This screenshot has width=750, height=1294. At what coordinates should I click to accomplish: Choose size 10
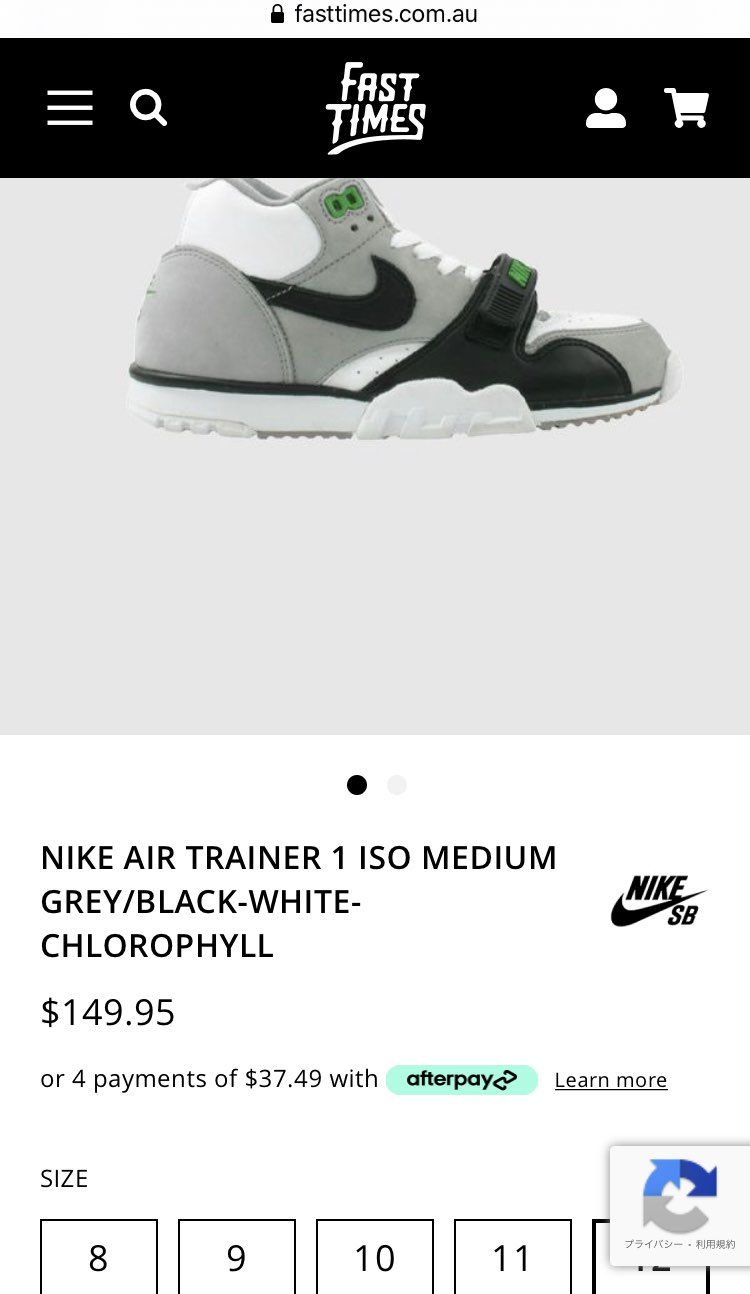tap(375, 1257)
